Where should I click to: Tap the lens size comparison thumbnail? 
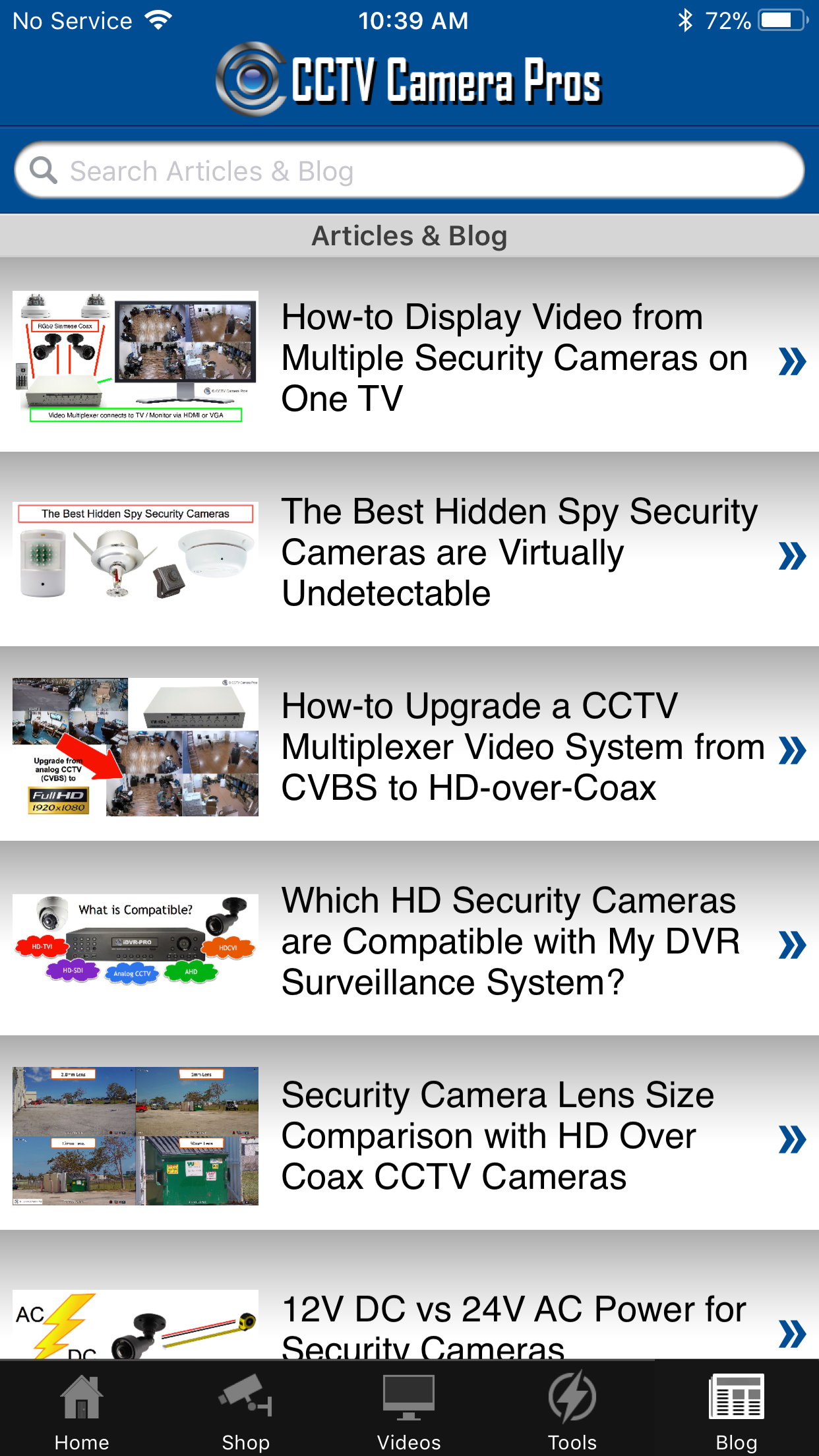(x=135, y=1136)
